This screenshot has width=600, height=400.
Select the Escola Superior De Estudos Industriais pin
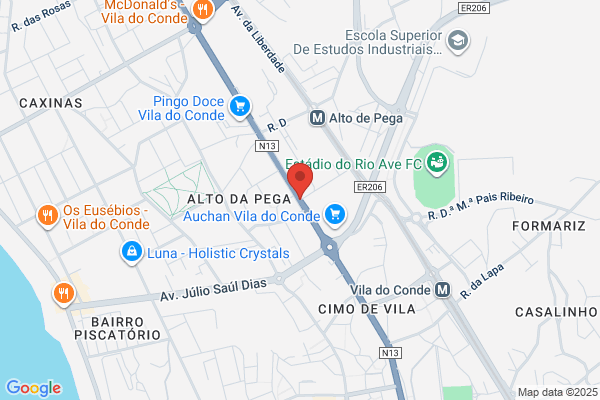(458, 41)
